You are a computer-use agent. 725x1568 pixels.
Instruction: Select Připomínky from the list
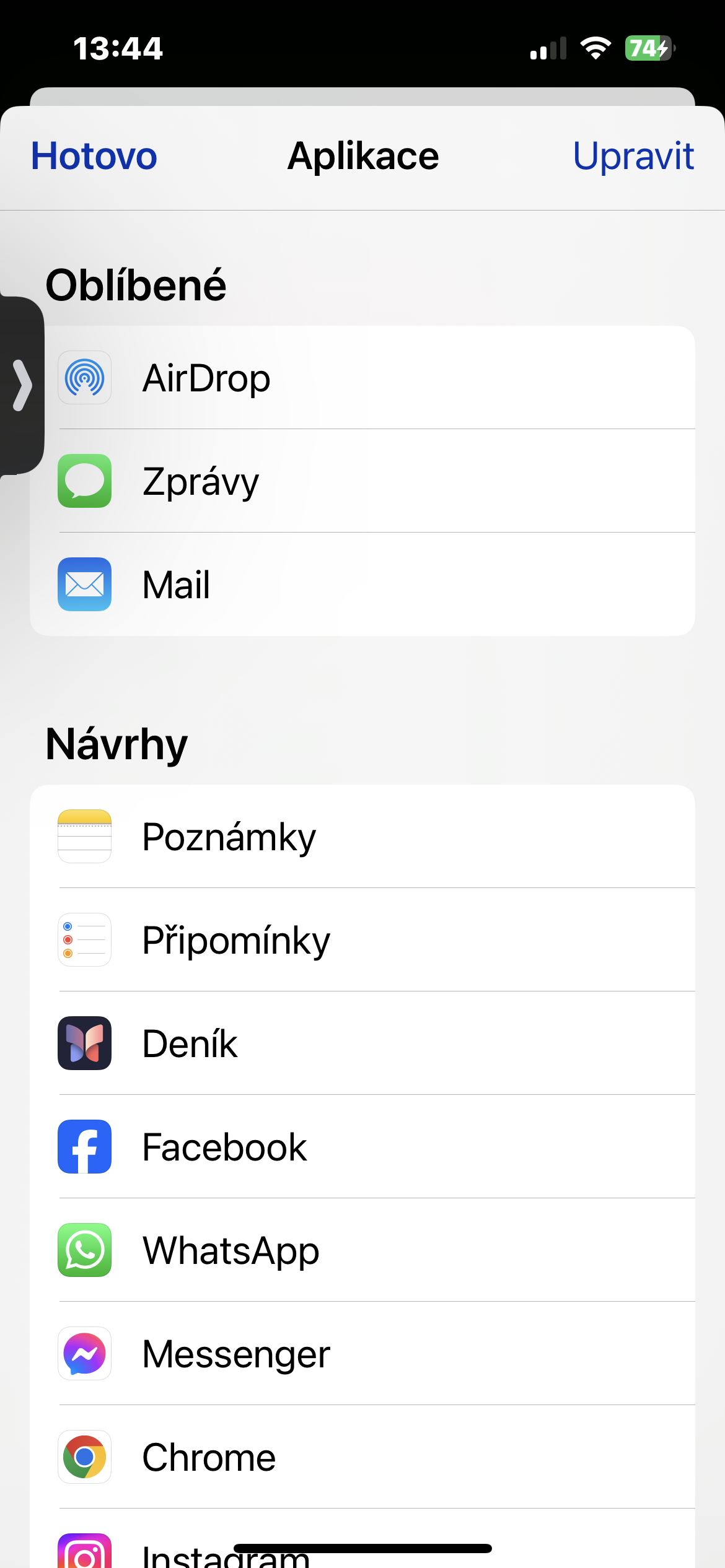[x=362, y=940]
